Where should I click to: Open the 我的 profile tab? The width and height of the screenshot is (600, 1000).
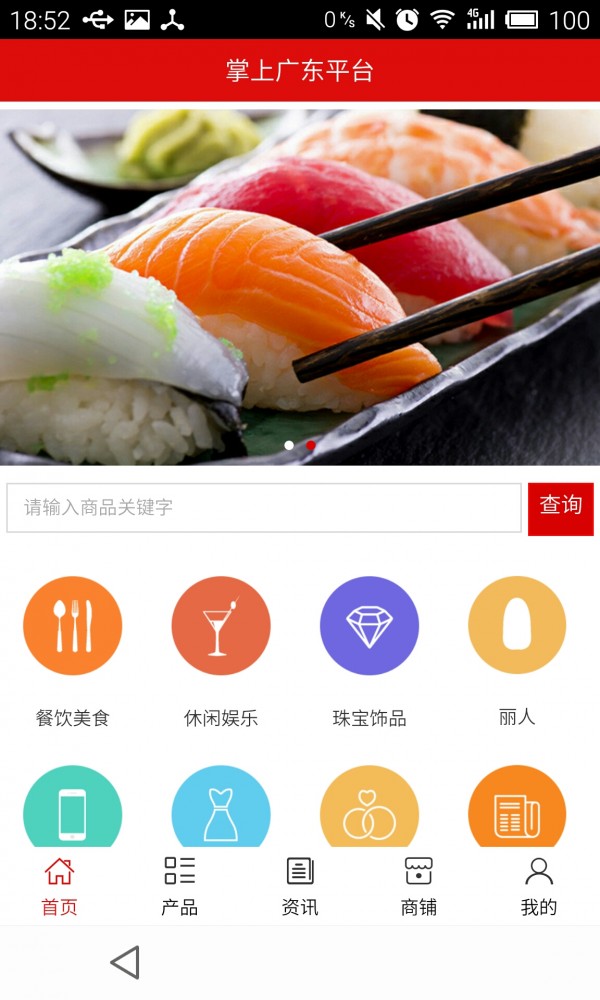(x=539, y=886)
